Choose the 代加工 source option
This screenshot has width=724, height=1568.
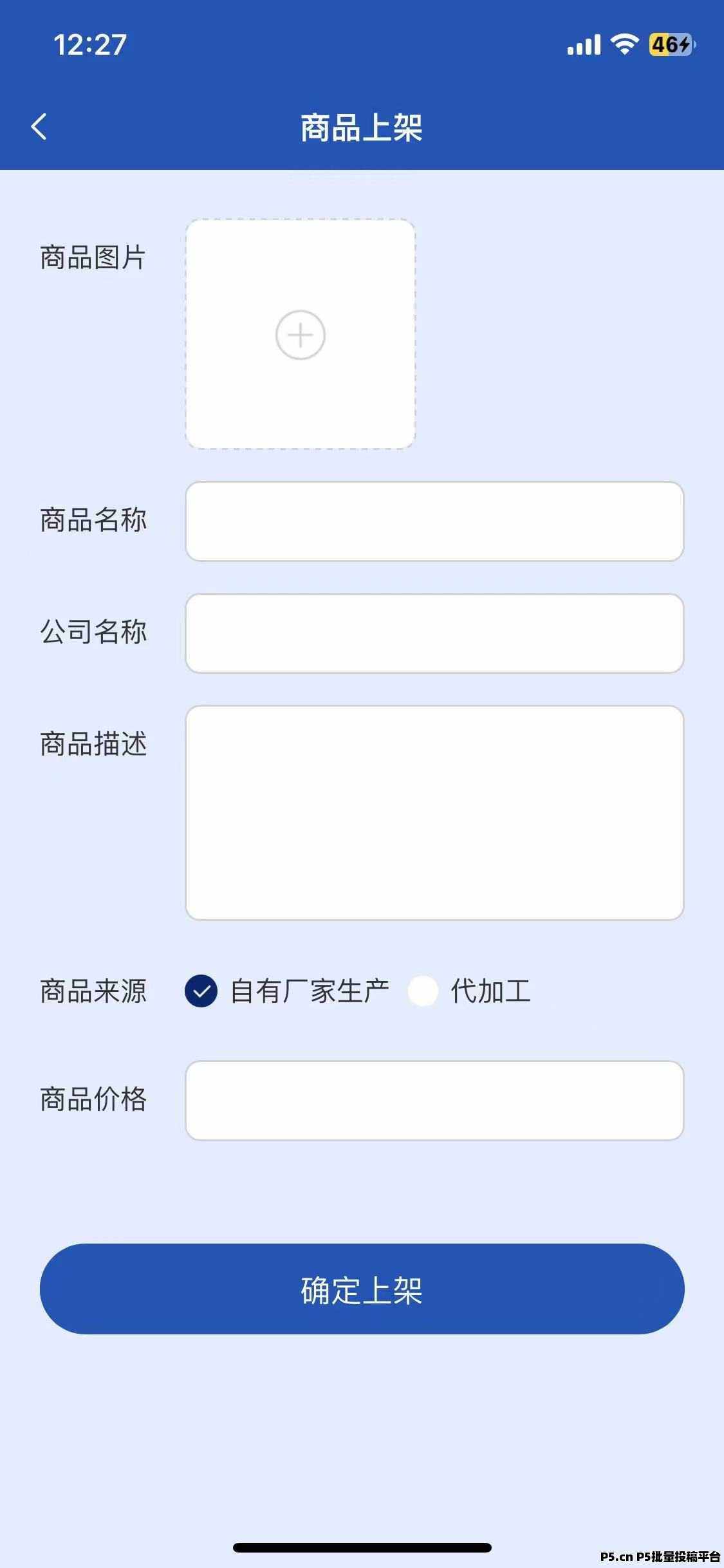[423, 991]
